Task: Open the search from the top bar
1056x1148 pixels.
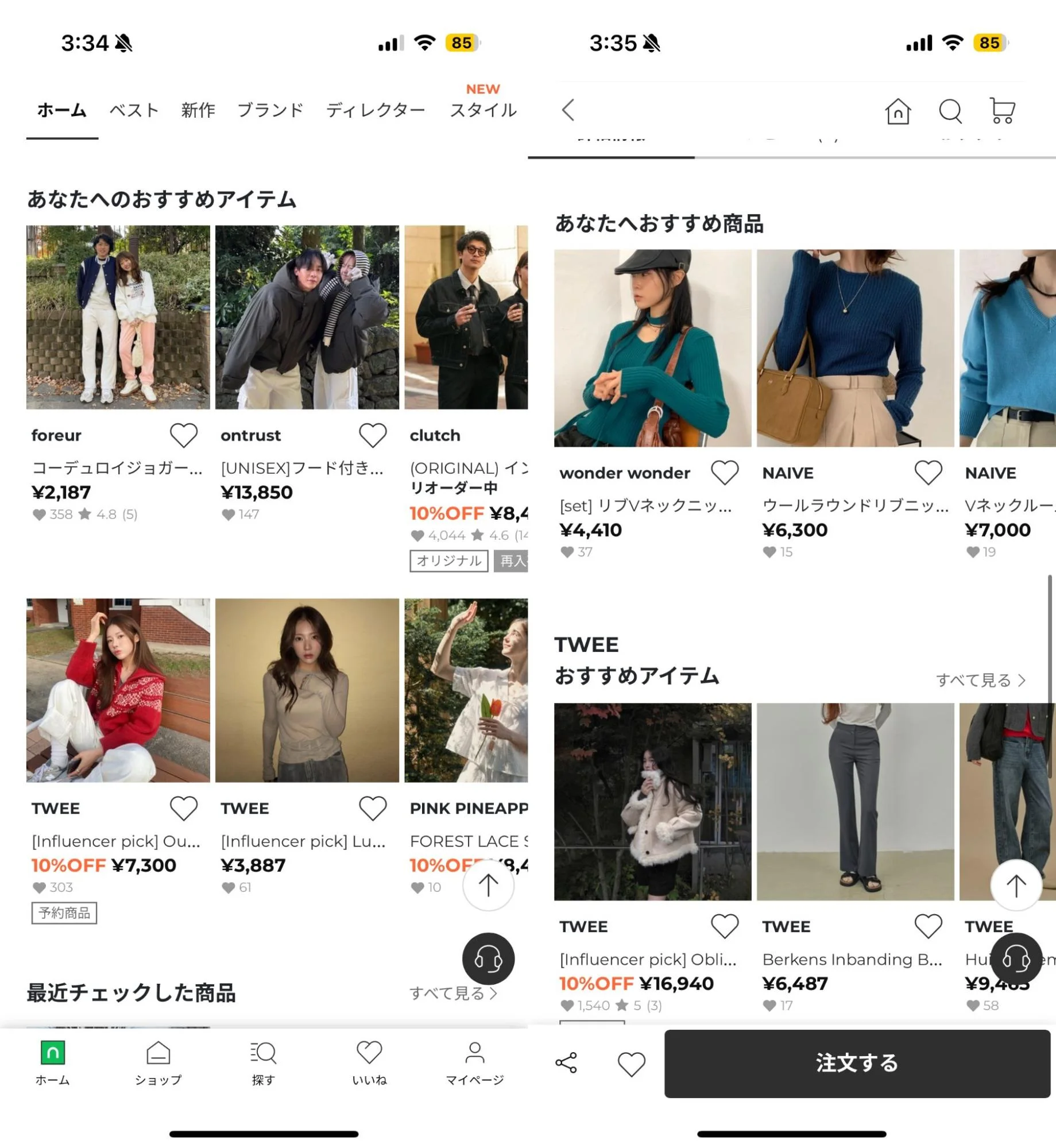Action: point(950,111)
